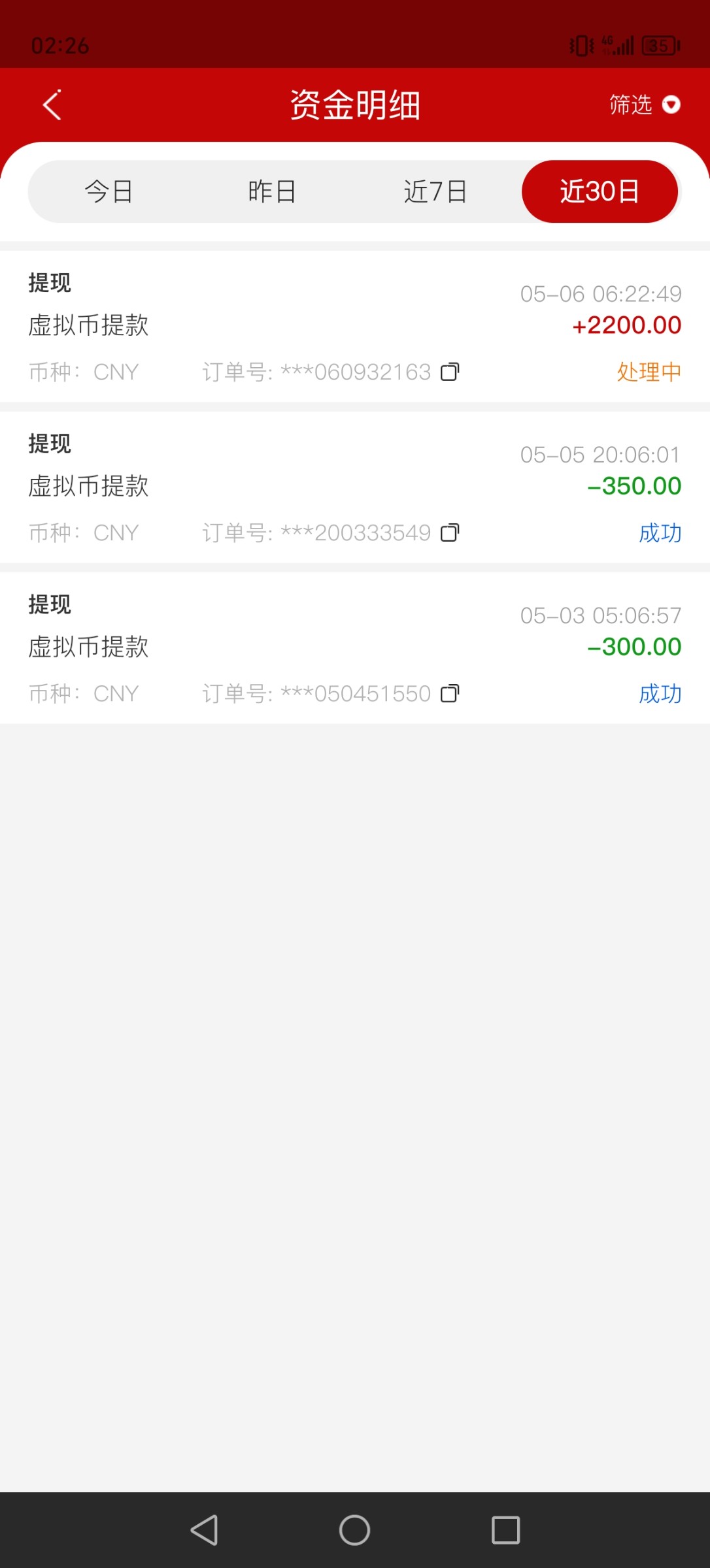Switch to the 今日 tab
This screenshot has width=710, height=1568.
[x=109, y=191]
